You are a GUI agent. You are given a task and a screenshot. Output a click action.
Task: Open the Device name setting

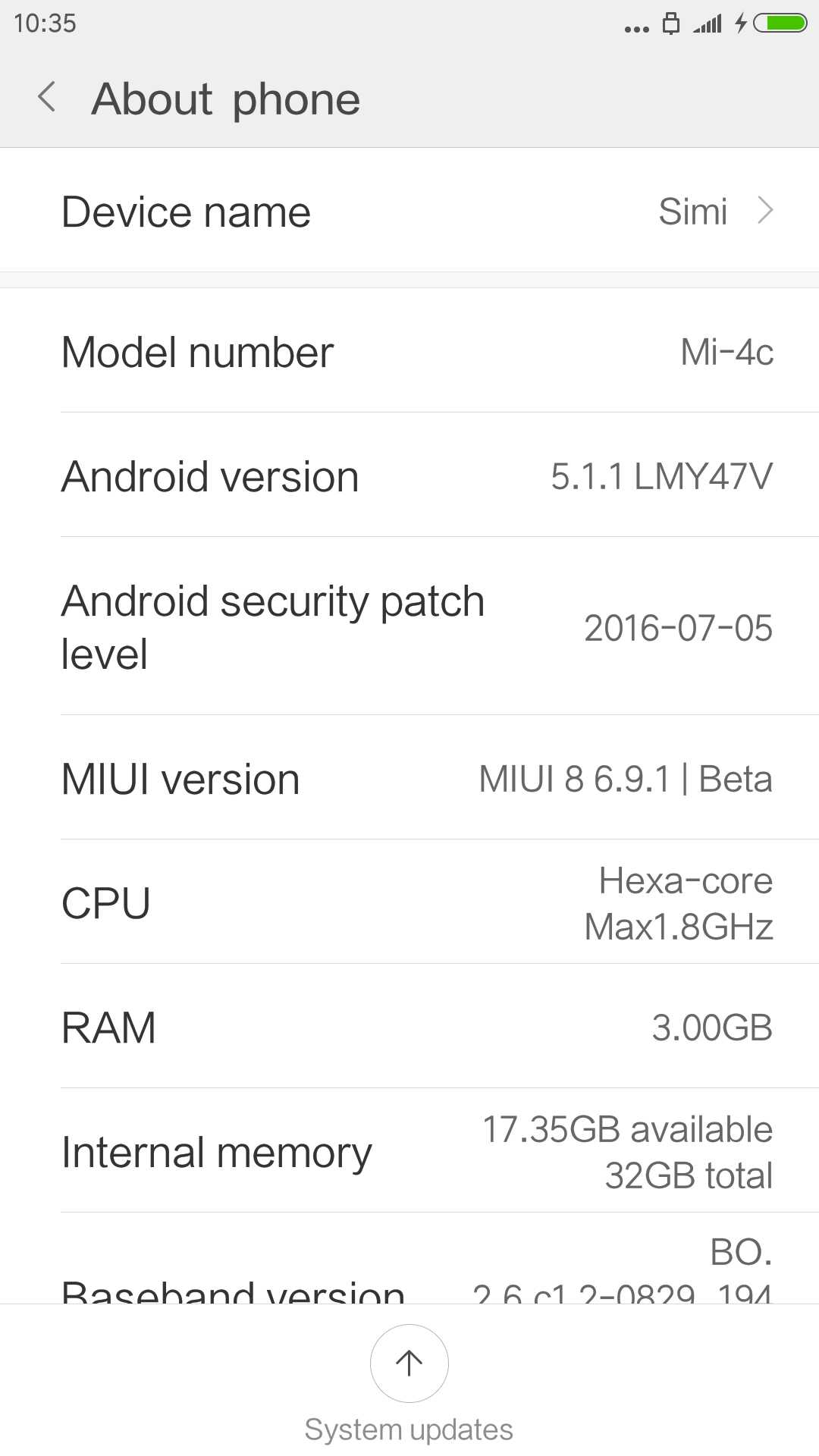click(x=409, y=210)
